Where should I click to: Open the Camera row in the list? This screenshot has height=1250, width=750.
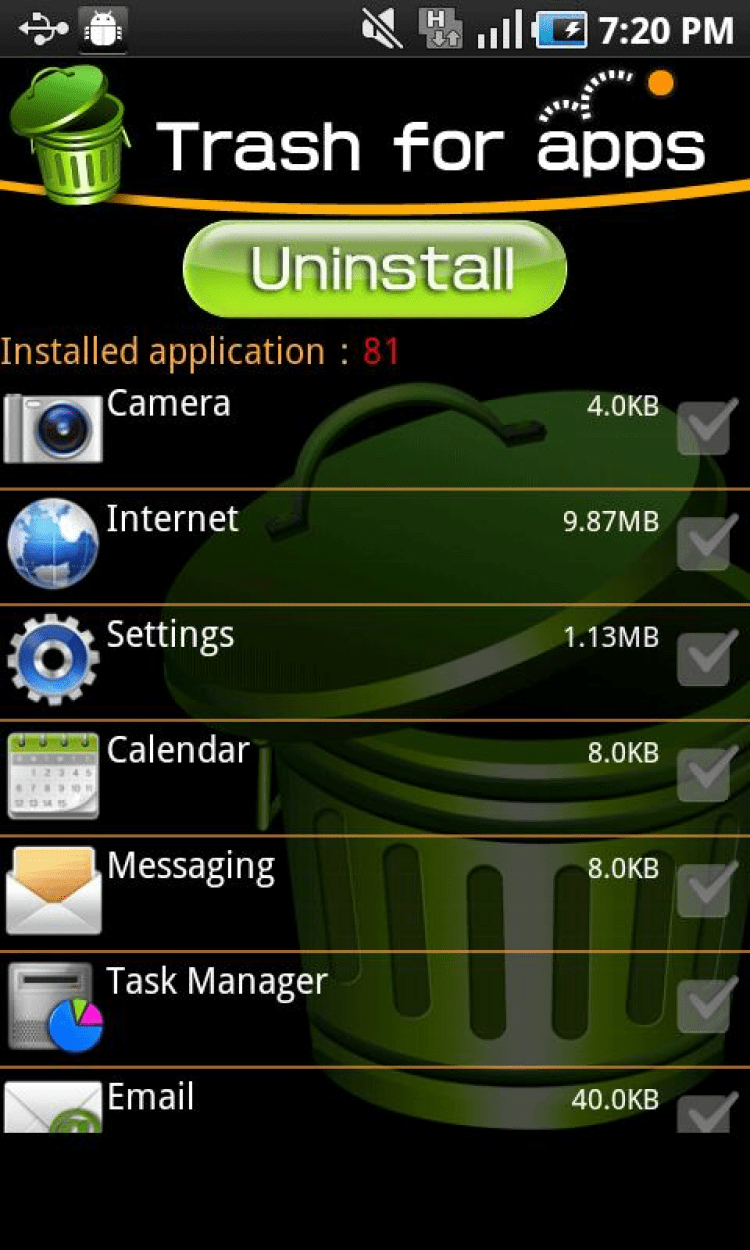(x=300, y=430)
